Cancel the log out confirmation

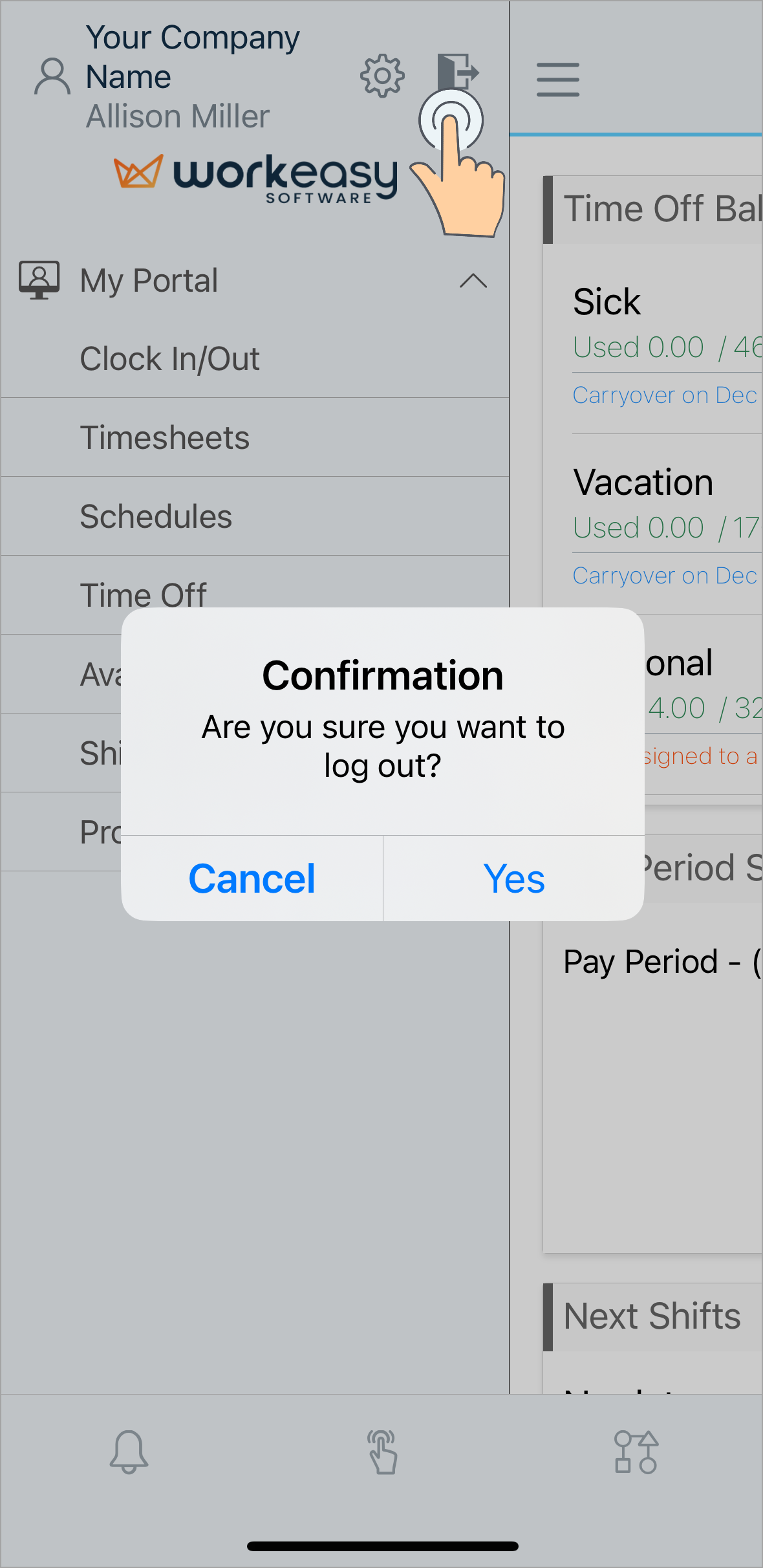(252, 878)
